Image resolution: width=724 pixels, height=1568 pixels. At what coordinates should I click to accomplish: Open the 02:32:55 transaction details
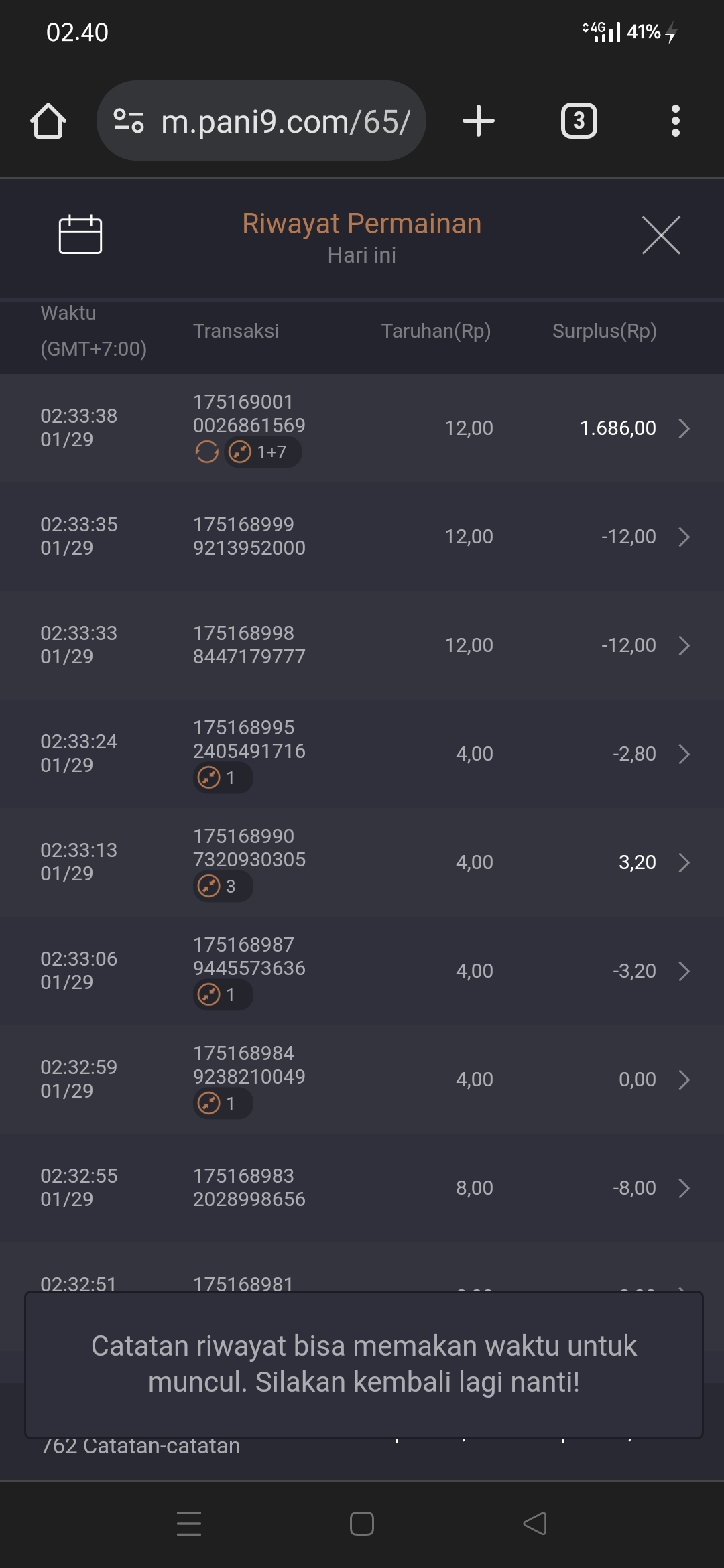pos(683,1188)
